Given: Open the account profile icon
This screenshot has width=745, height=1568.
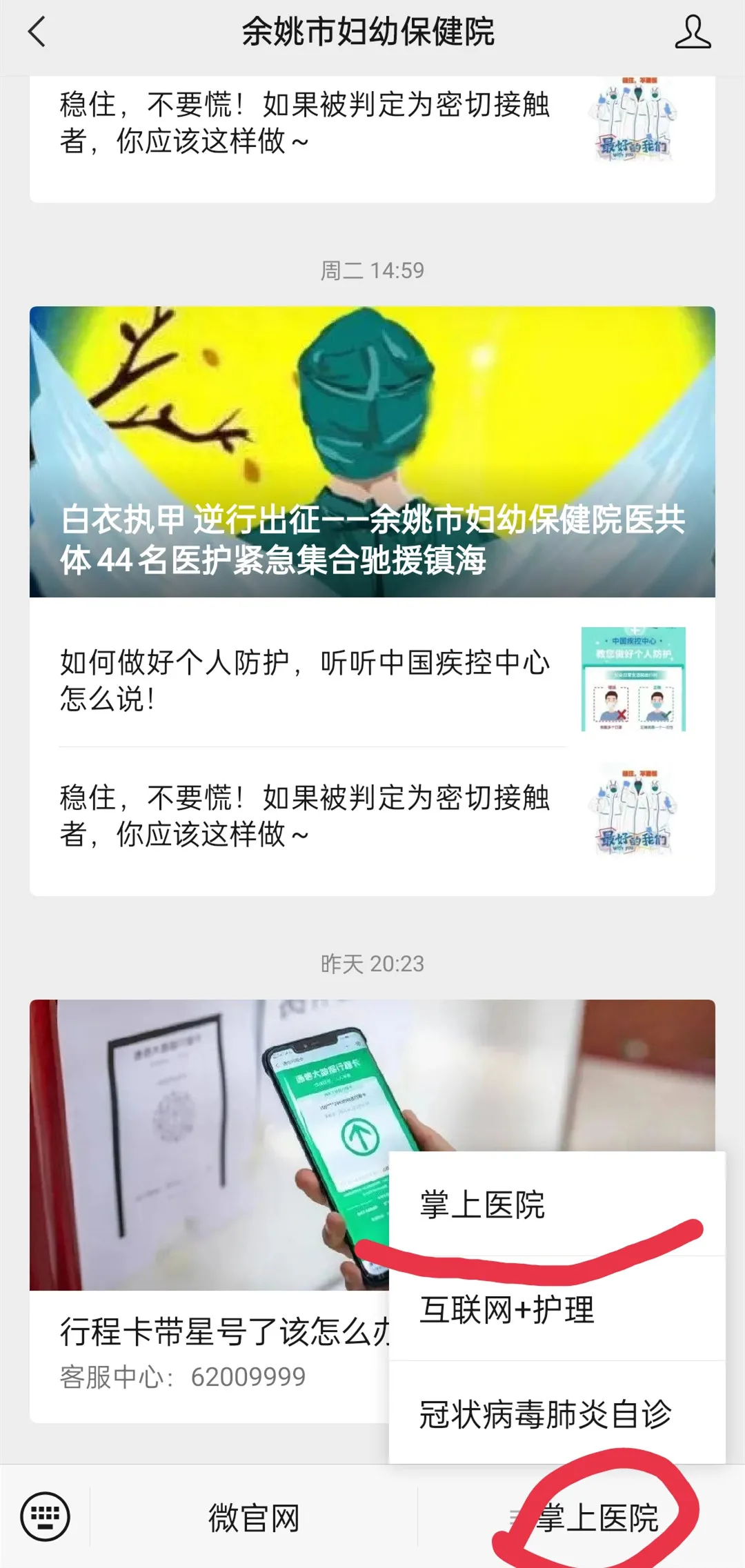Looking at the screenshot, I should [x=692, y=33].
